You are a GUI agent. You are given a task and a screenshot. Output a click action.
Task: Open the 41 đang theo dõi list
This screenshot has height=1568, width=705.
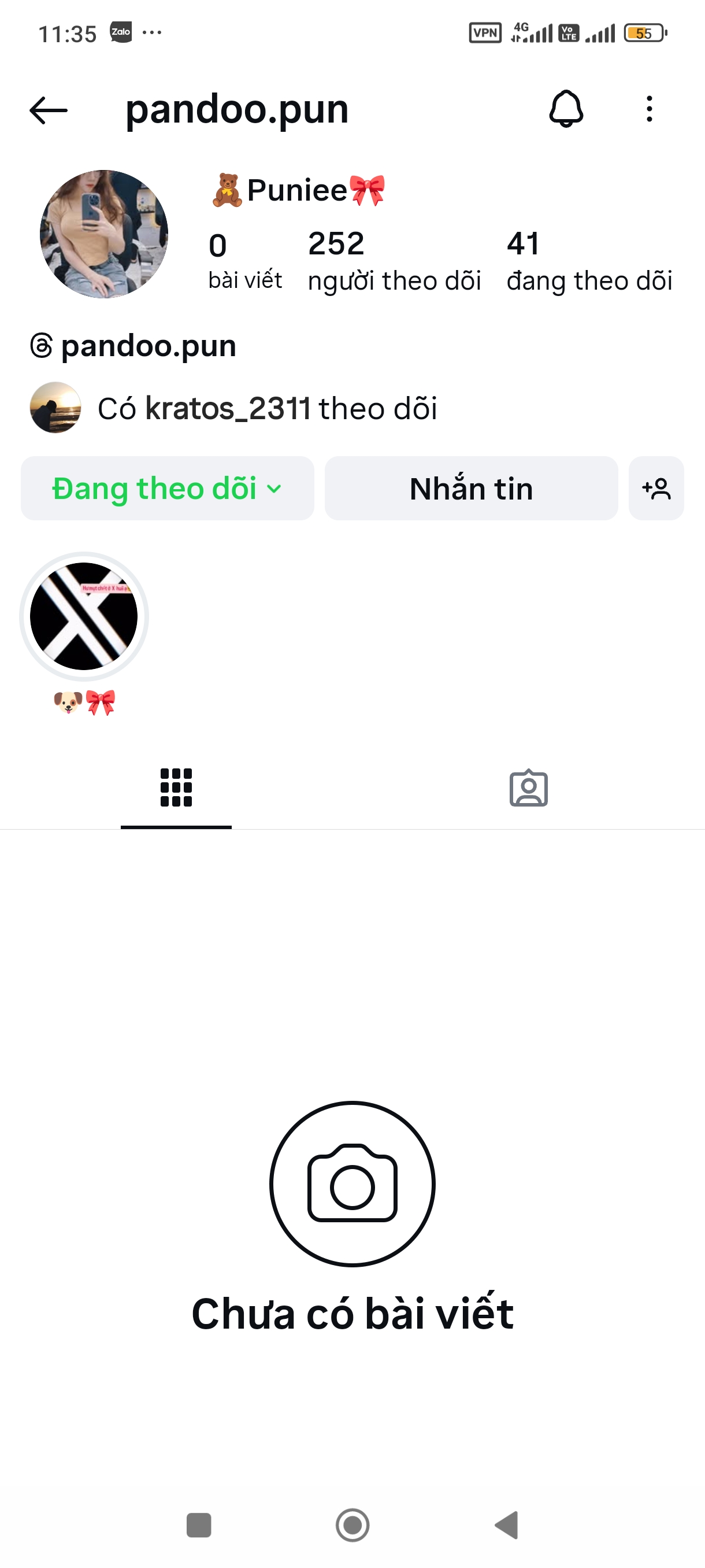click(589, 261)
